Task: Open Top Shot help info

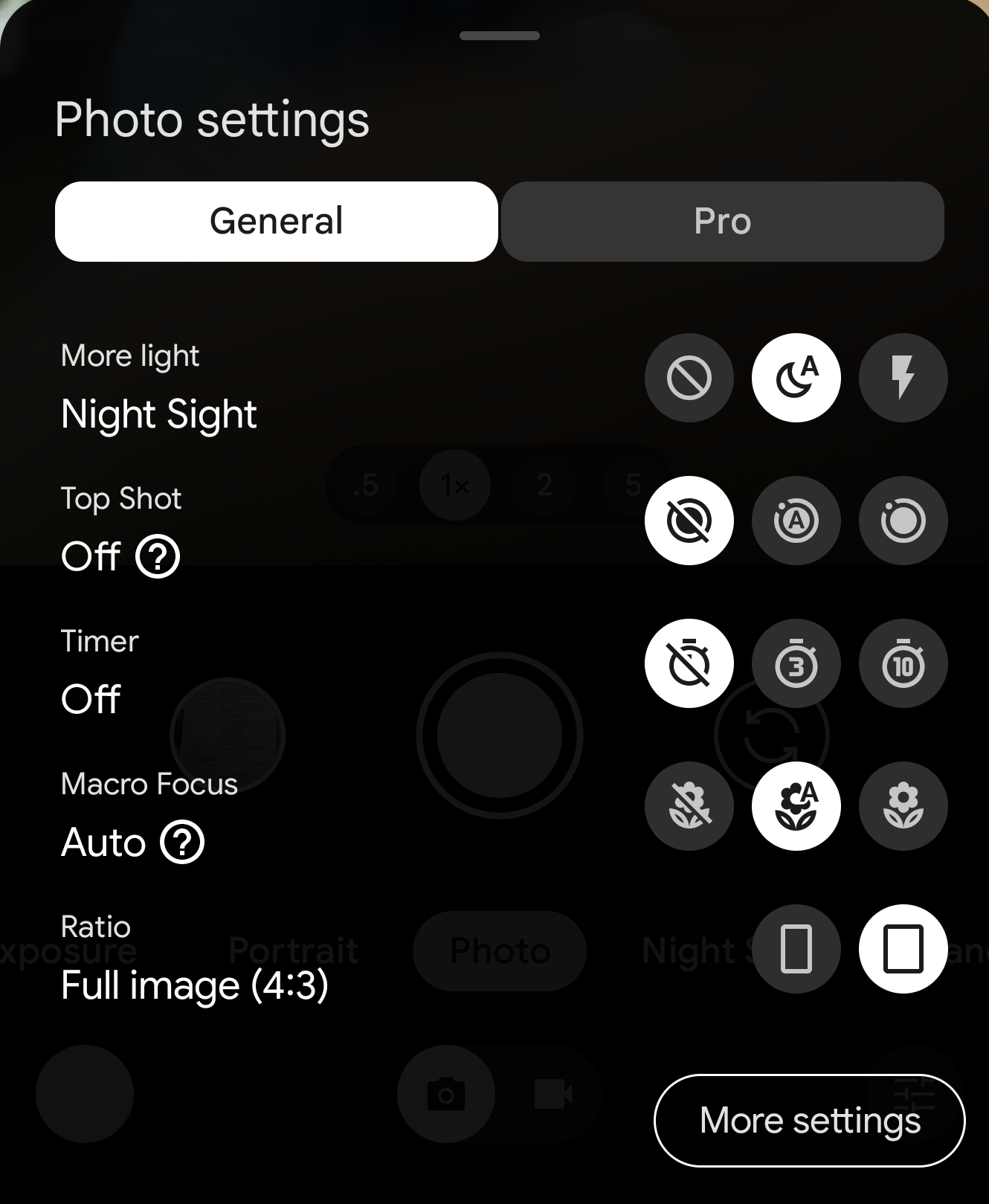Action: coord(158,556)
